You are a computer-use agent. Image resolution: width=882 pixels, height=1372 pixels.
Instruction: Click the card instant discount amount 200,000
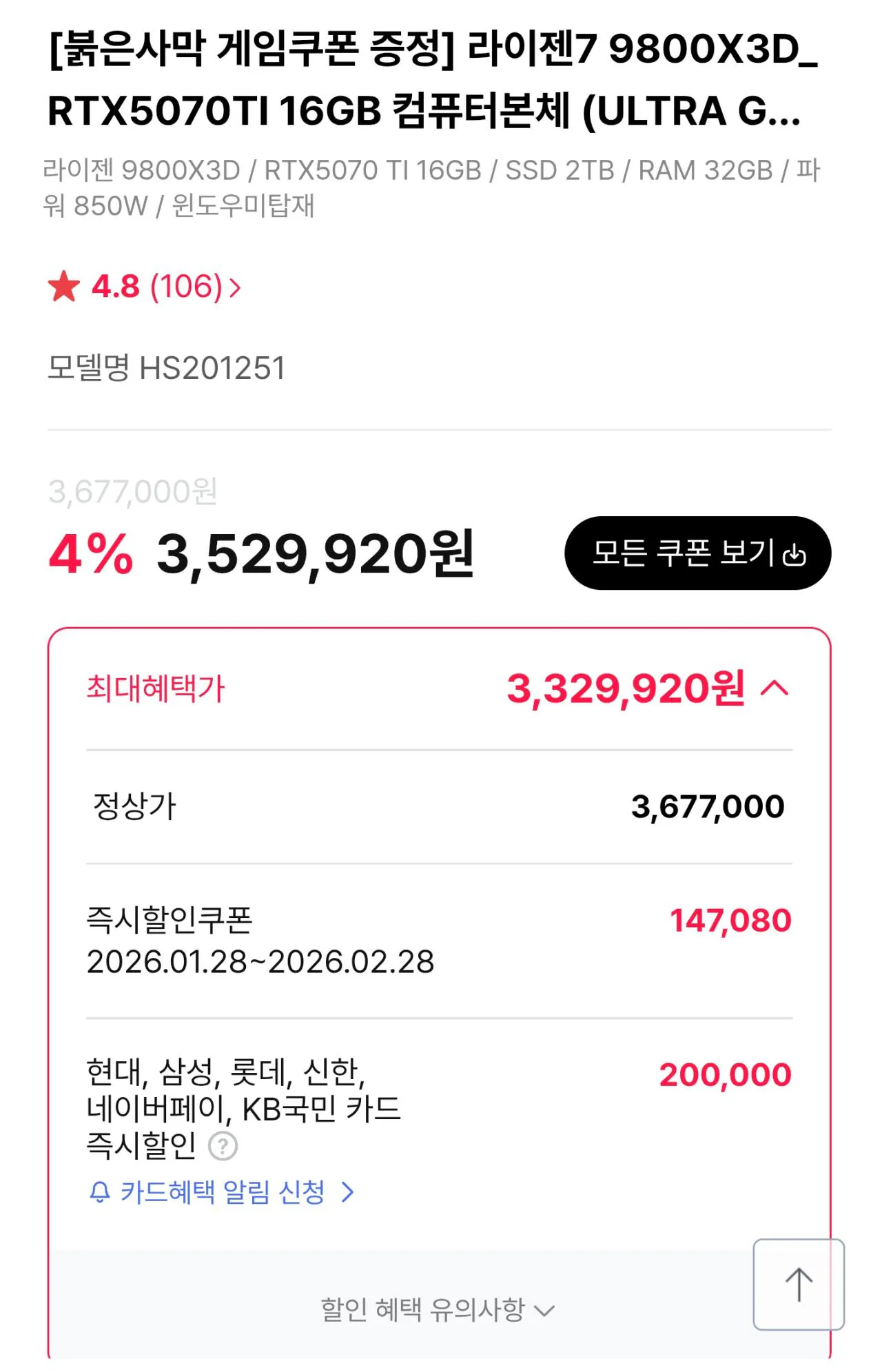coord(726,1074)
